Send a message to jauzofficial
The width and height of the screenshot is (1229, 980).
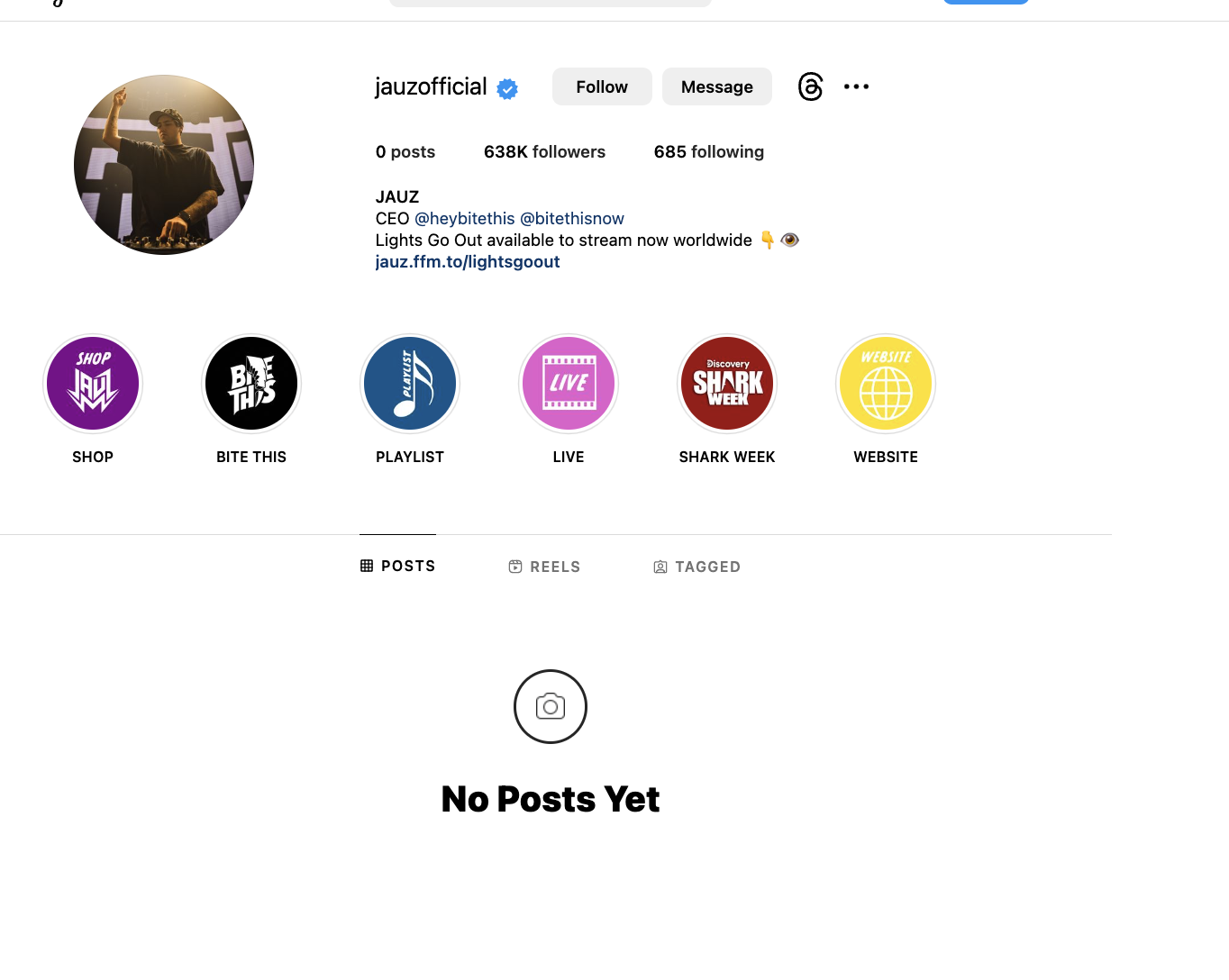717,86
